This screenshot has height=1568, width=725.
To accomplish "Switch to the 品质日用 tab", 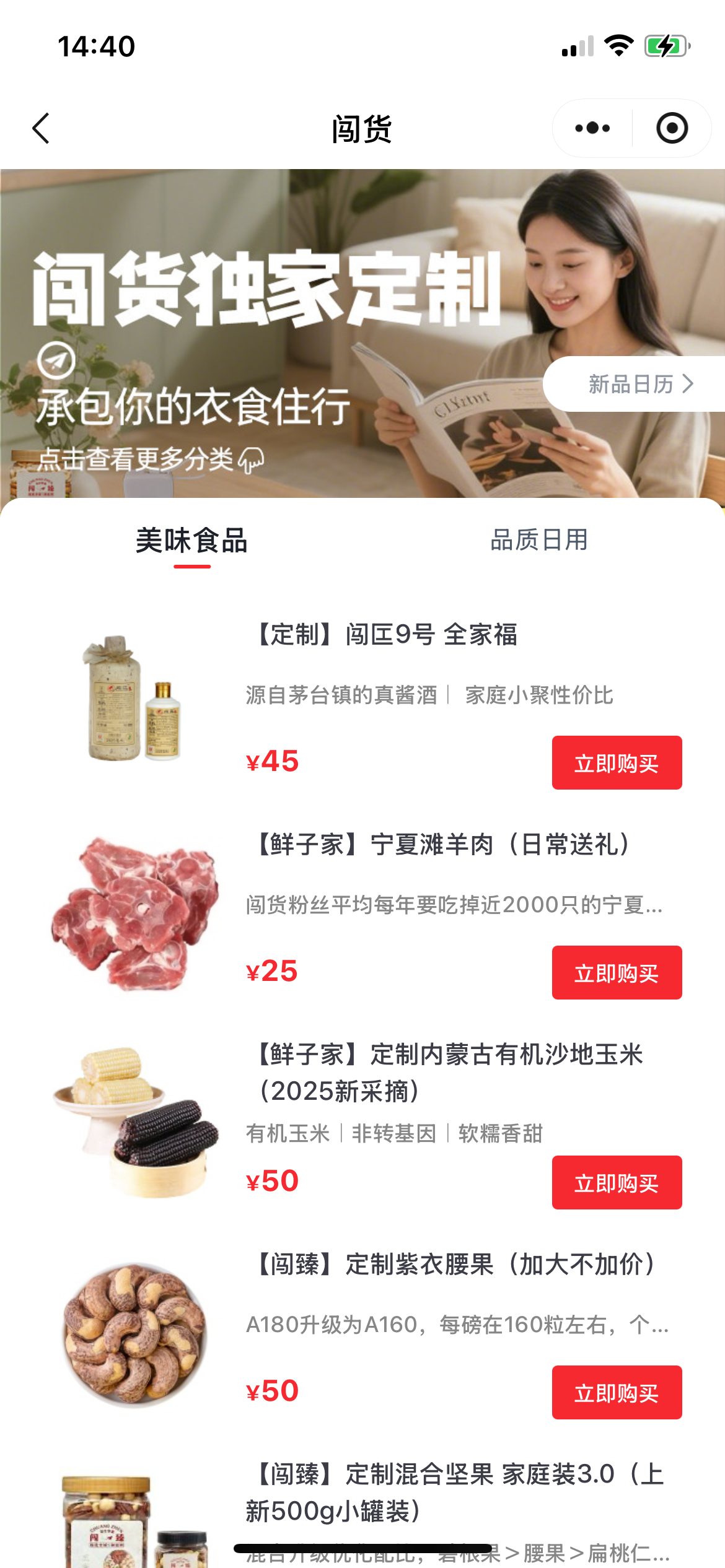I will click(x=539, y=540).
